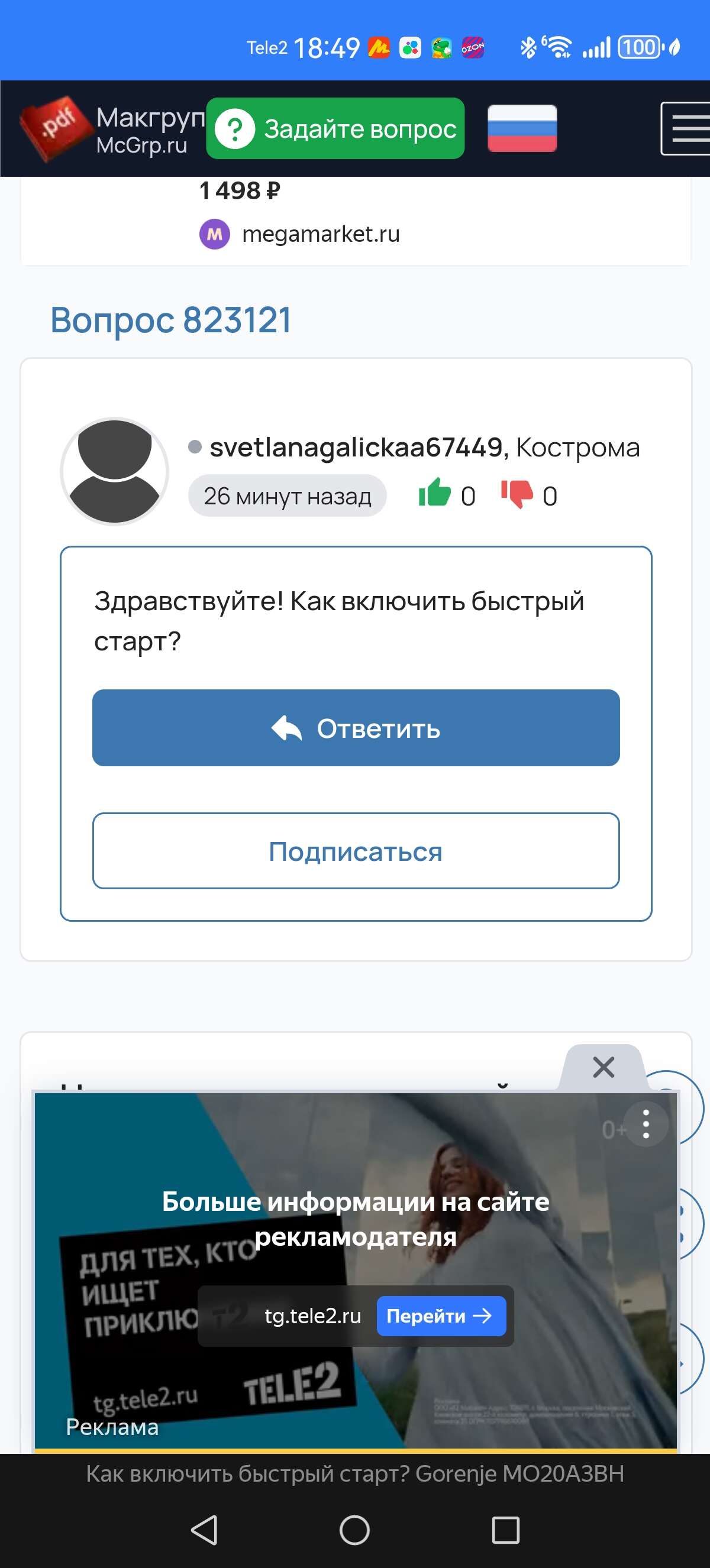
Task: Open the "Вопрос 823121" link
Action: (x=171, y=319)
